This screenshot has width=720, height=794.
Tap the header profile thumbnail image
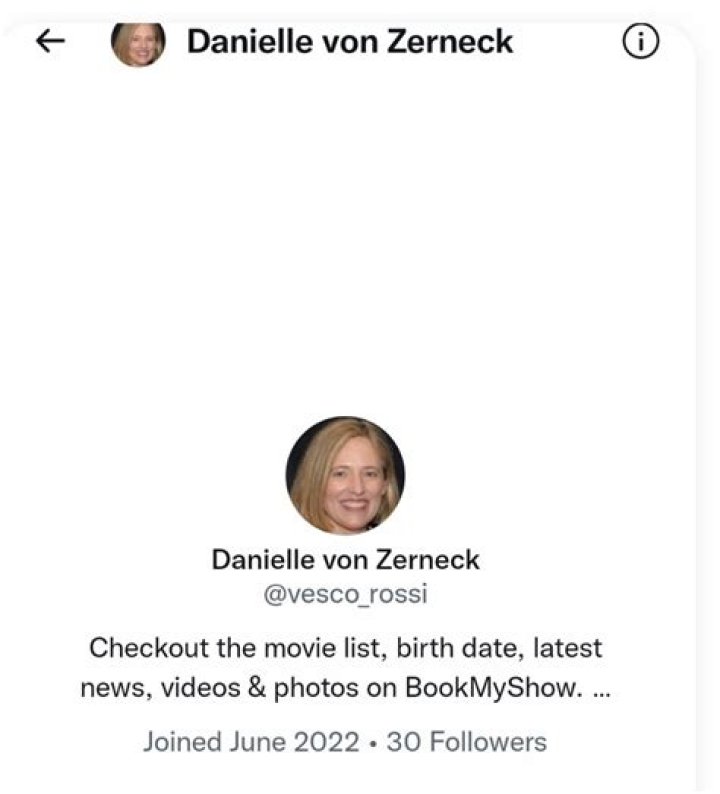(135, 40)
